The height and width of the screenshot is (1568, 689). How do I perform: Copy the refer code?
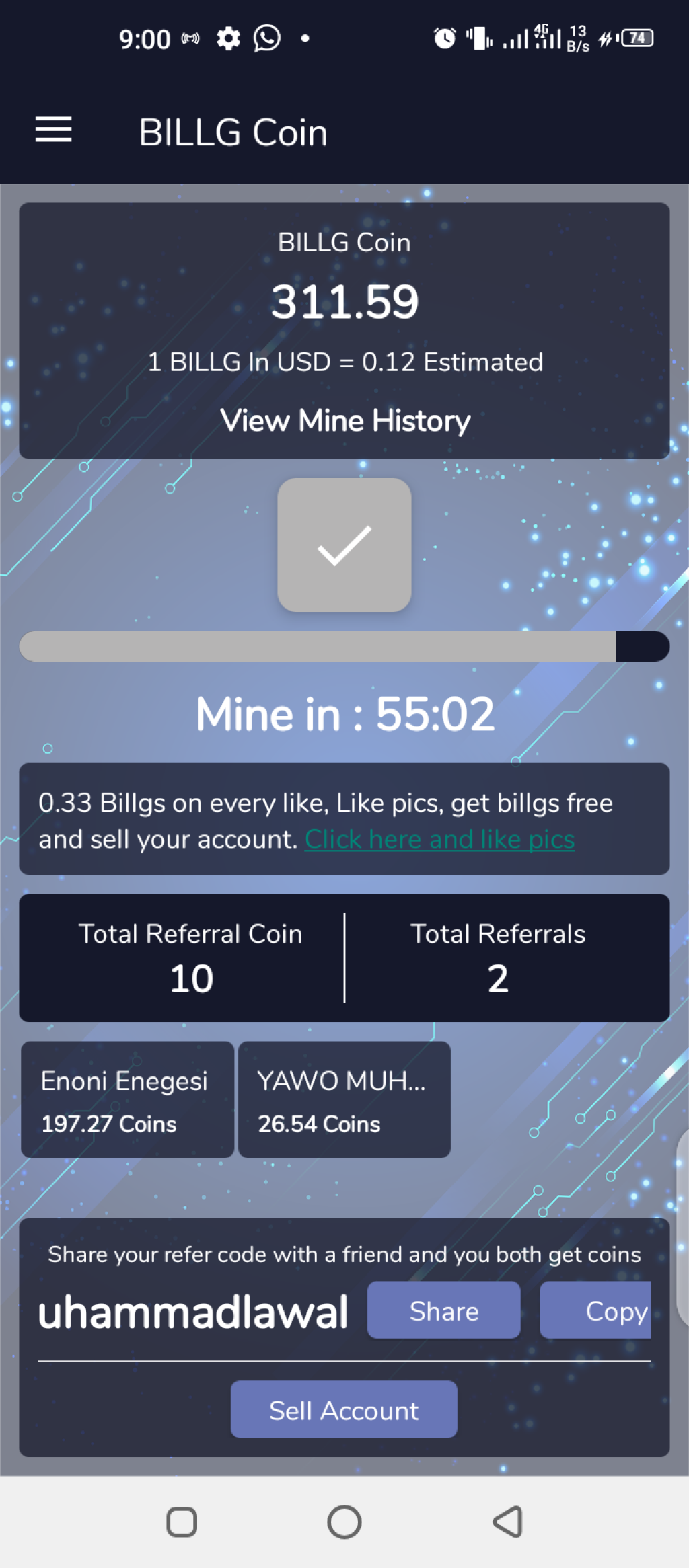coord(596,1310)
